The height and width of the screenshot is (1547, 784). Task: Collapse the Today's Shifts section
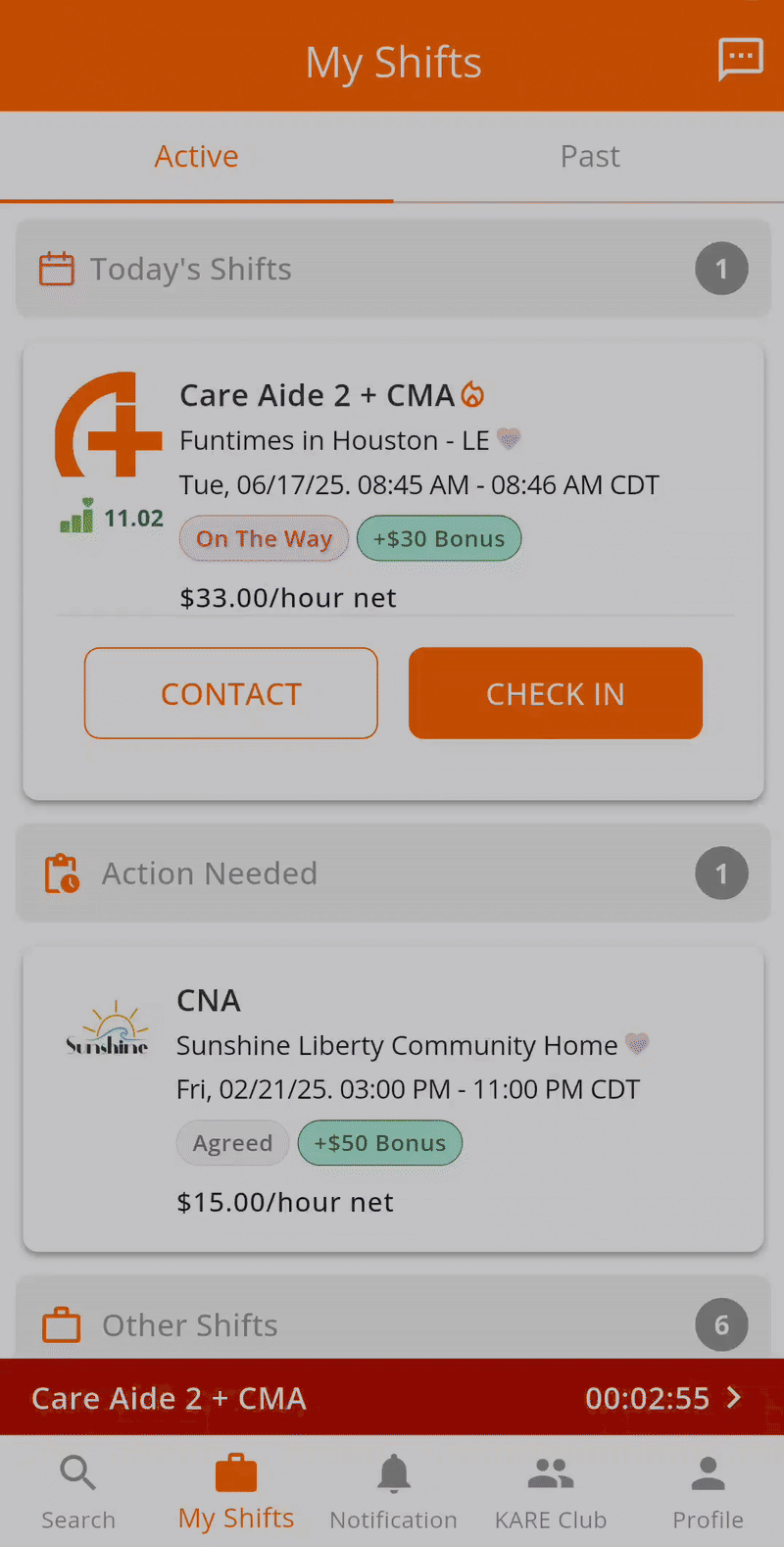pyautogui.click(x=393, y=269)
